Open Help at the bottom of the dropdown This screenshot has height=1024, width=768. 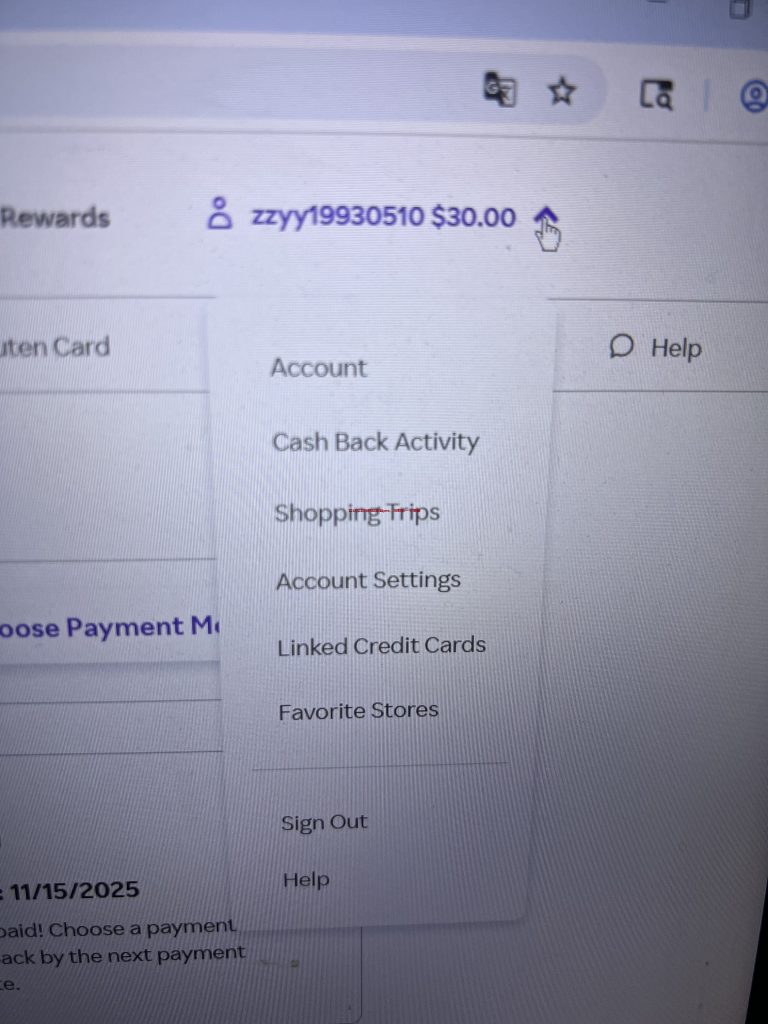point(305,880)
